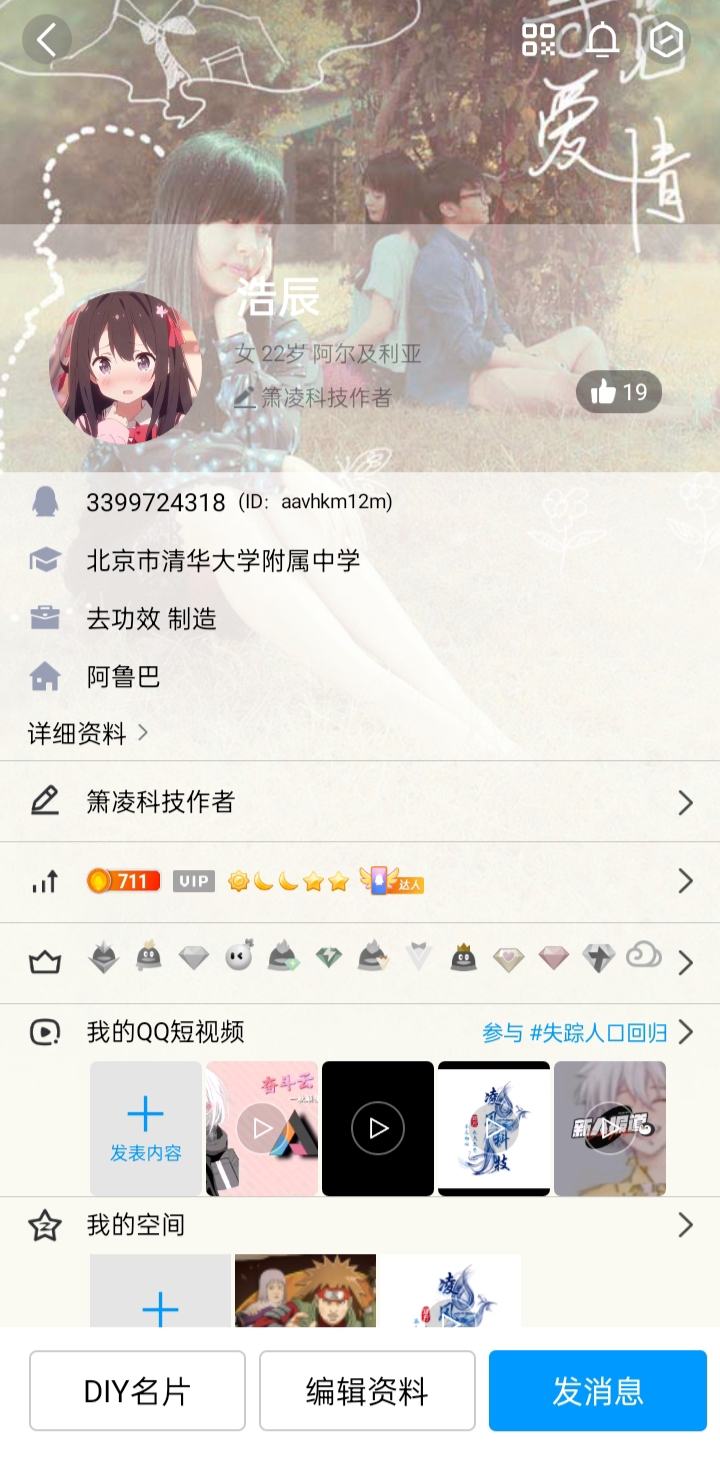Open DIY名片 card customization
720x1474 pixels.
click(x=137, y=1391)
